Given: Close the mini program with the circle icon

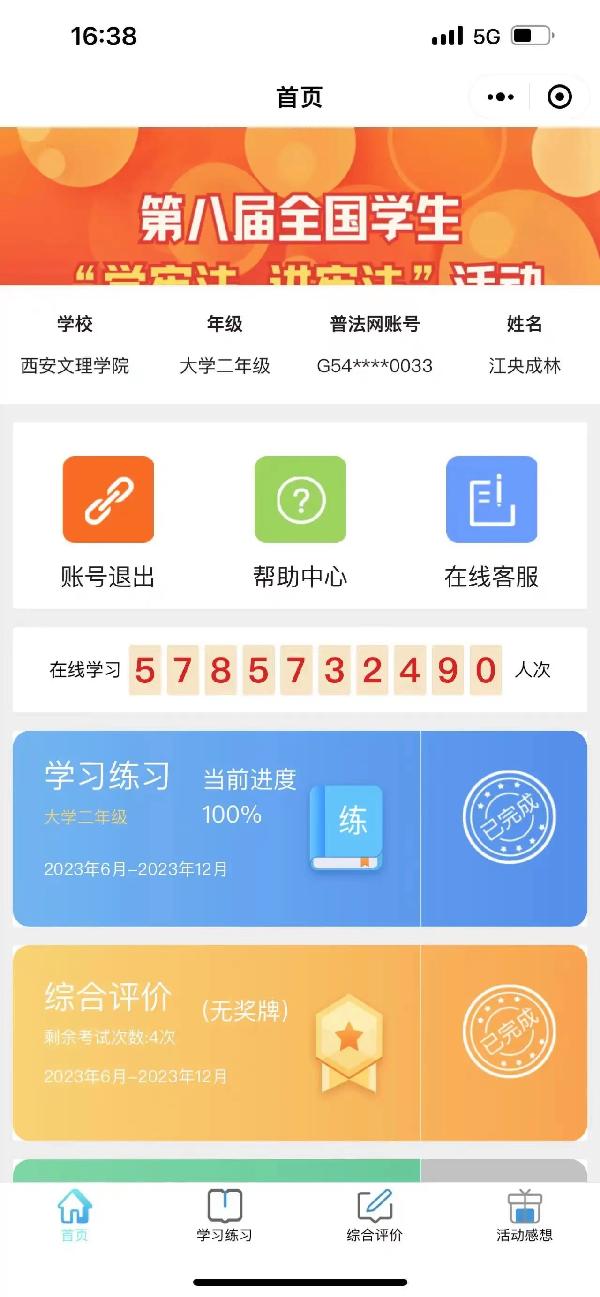Looking at the screenshot, I should (x=560, y=97).
